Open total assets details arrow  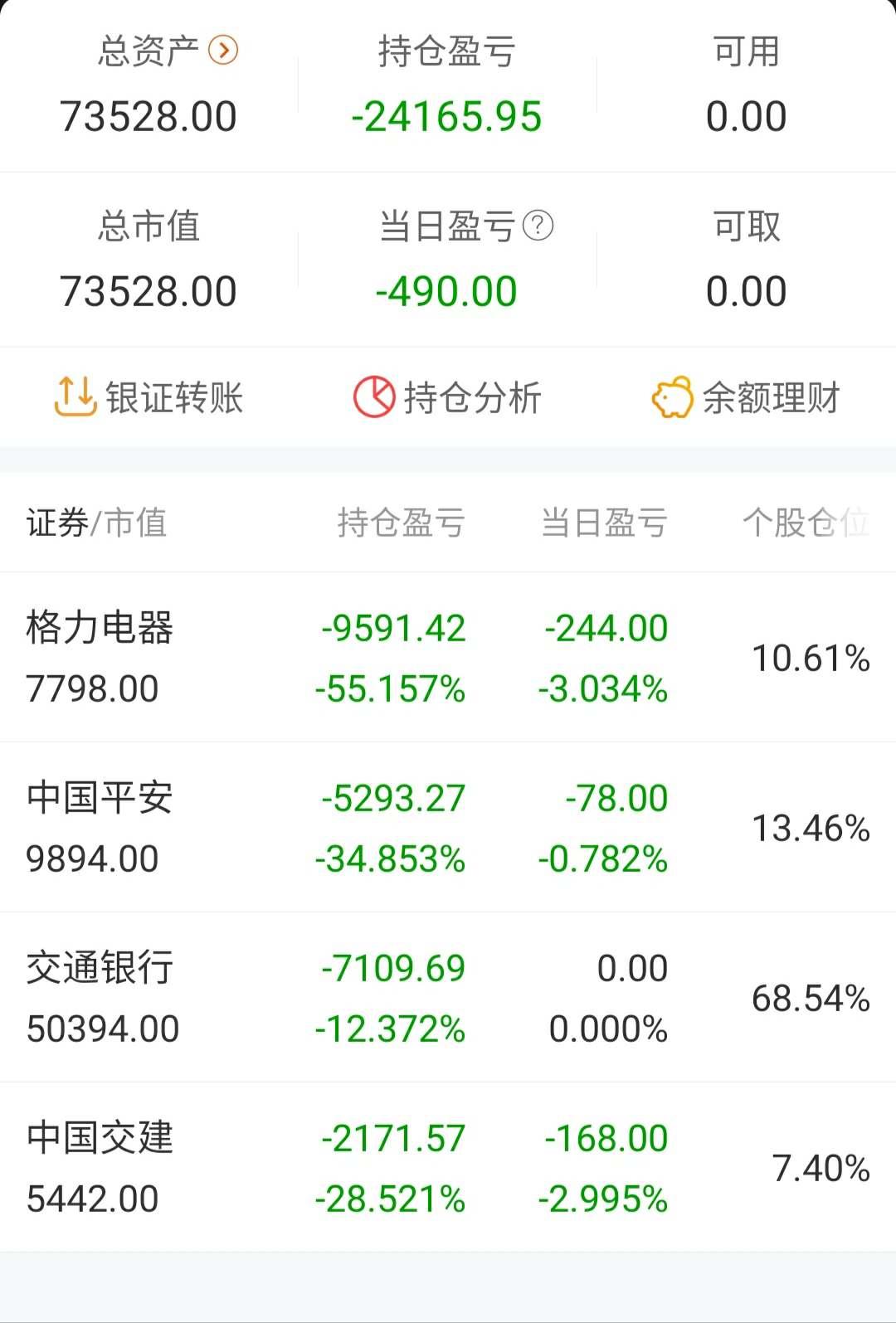223,51
